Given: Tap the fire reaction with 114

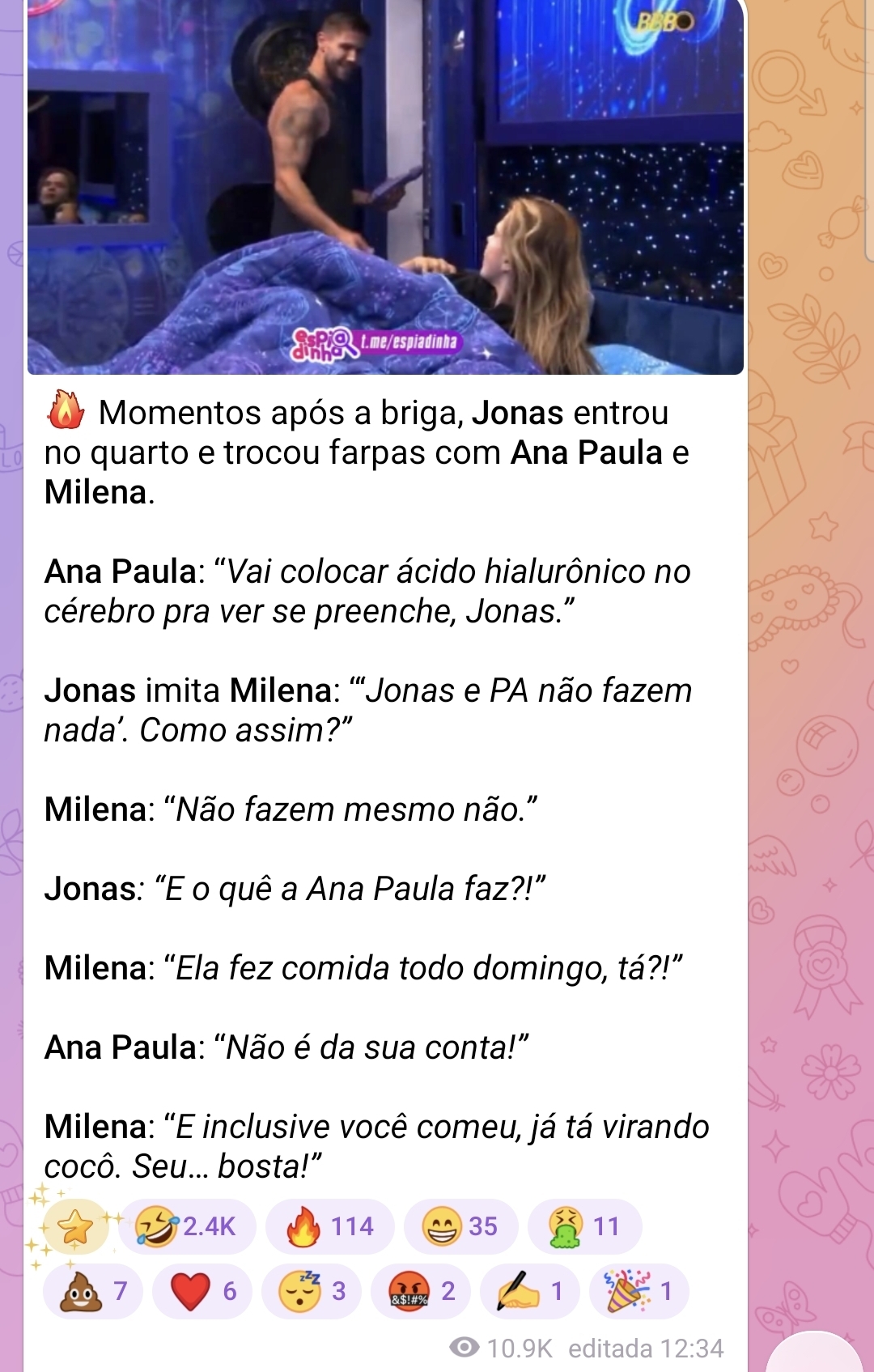Looking at the screenshot, I should pos(330,1227).
